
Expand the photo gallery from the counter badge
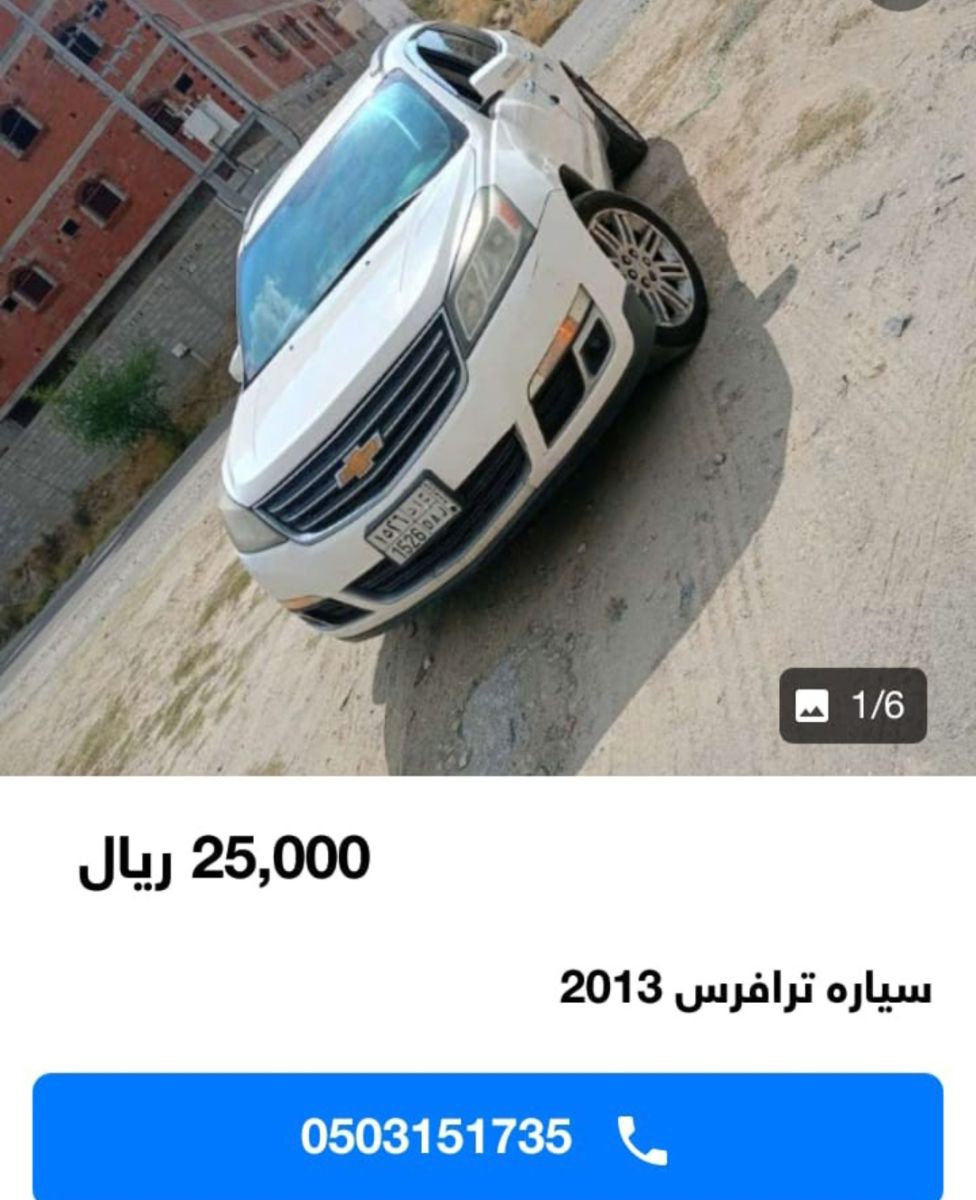tap(850, 705)
